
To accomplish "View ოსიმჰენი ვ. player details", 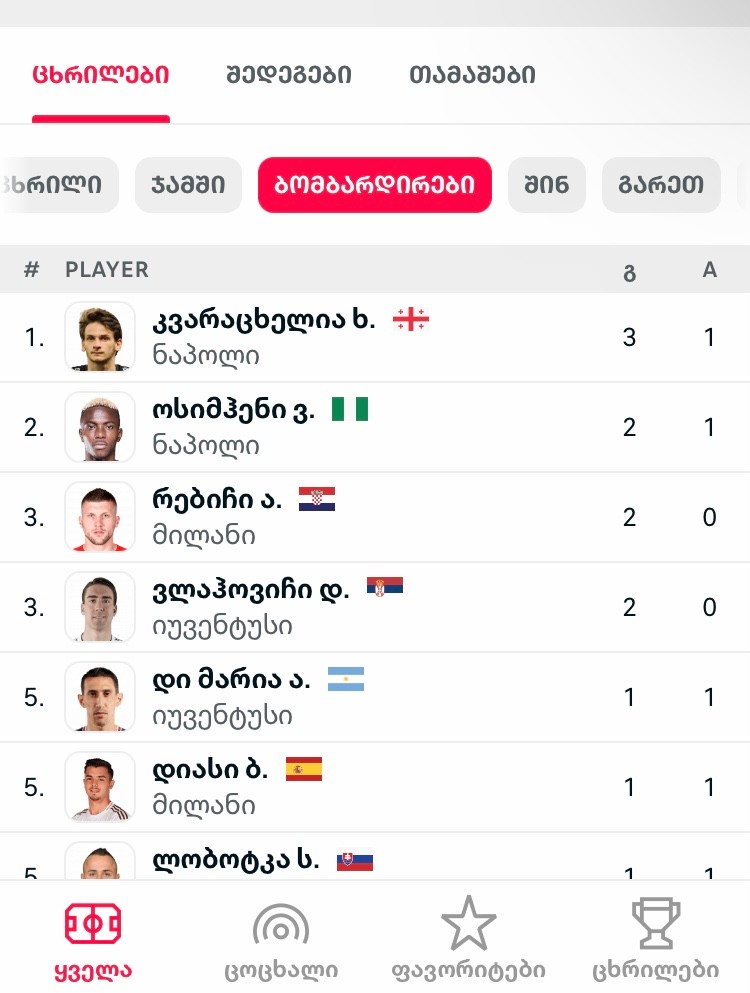I will click(234, 427).
